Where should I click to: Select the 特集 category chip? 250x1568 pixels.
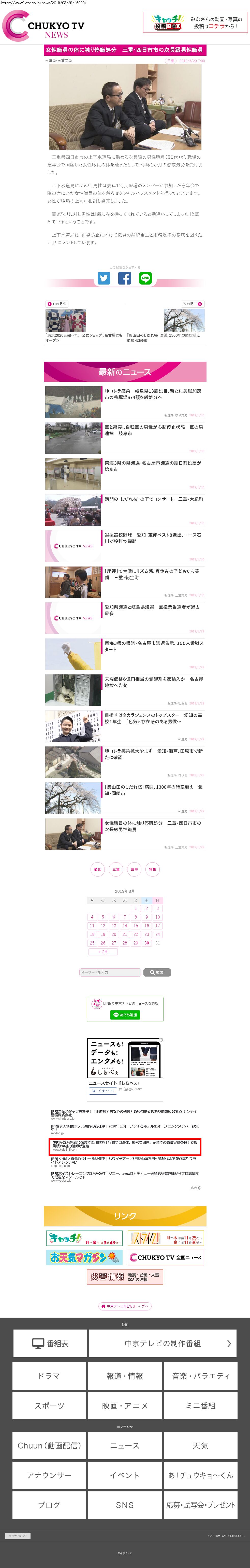153,869
